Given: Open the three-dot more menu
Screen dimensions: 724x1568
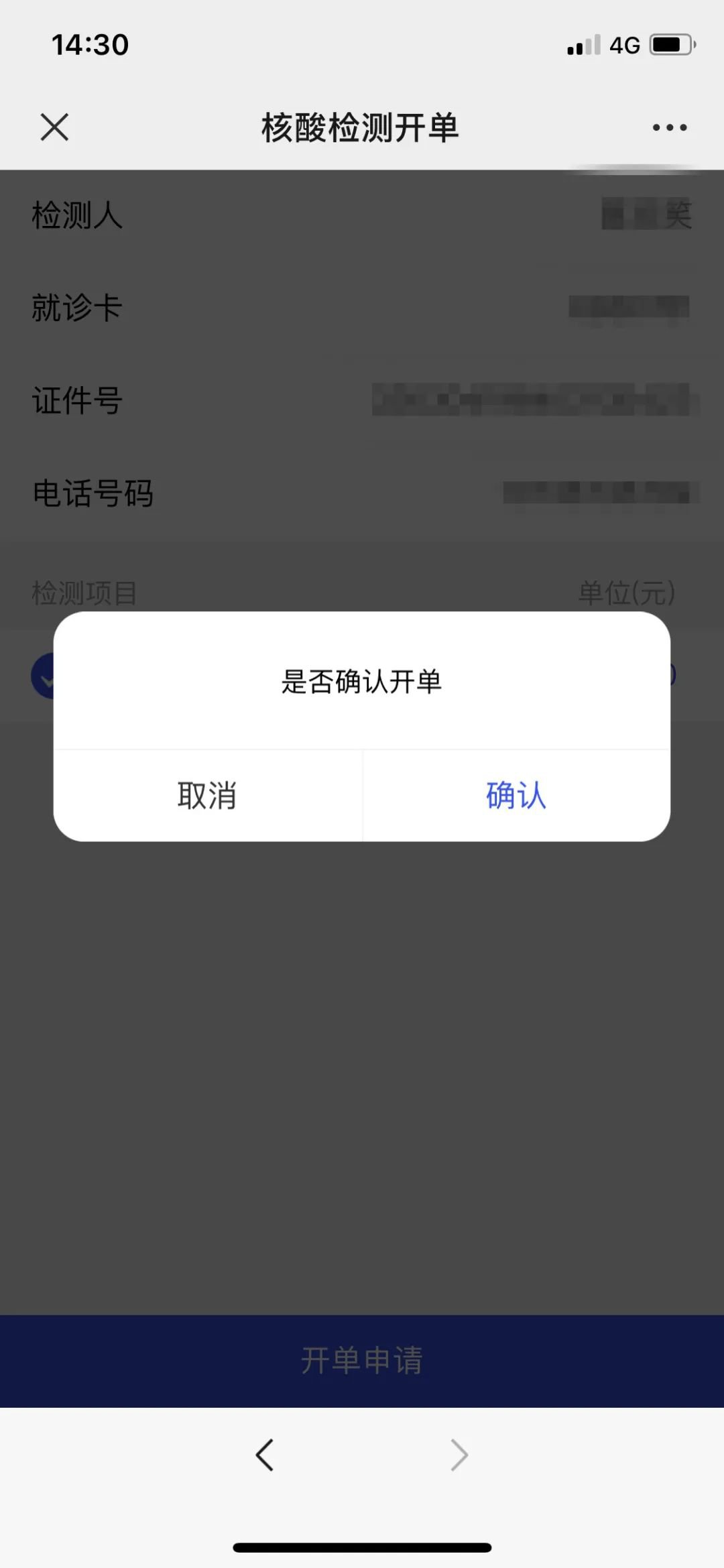Looking at the screenshot, I should [669, 127].
